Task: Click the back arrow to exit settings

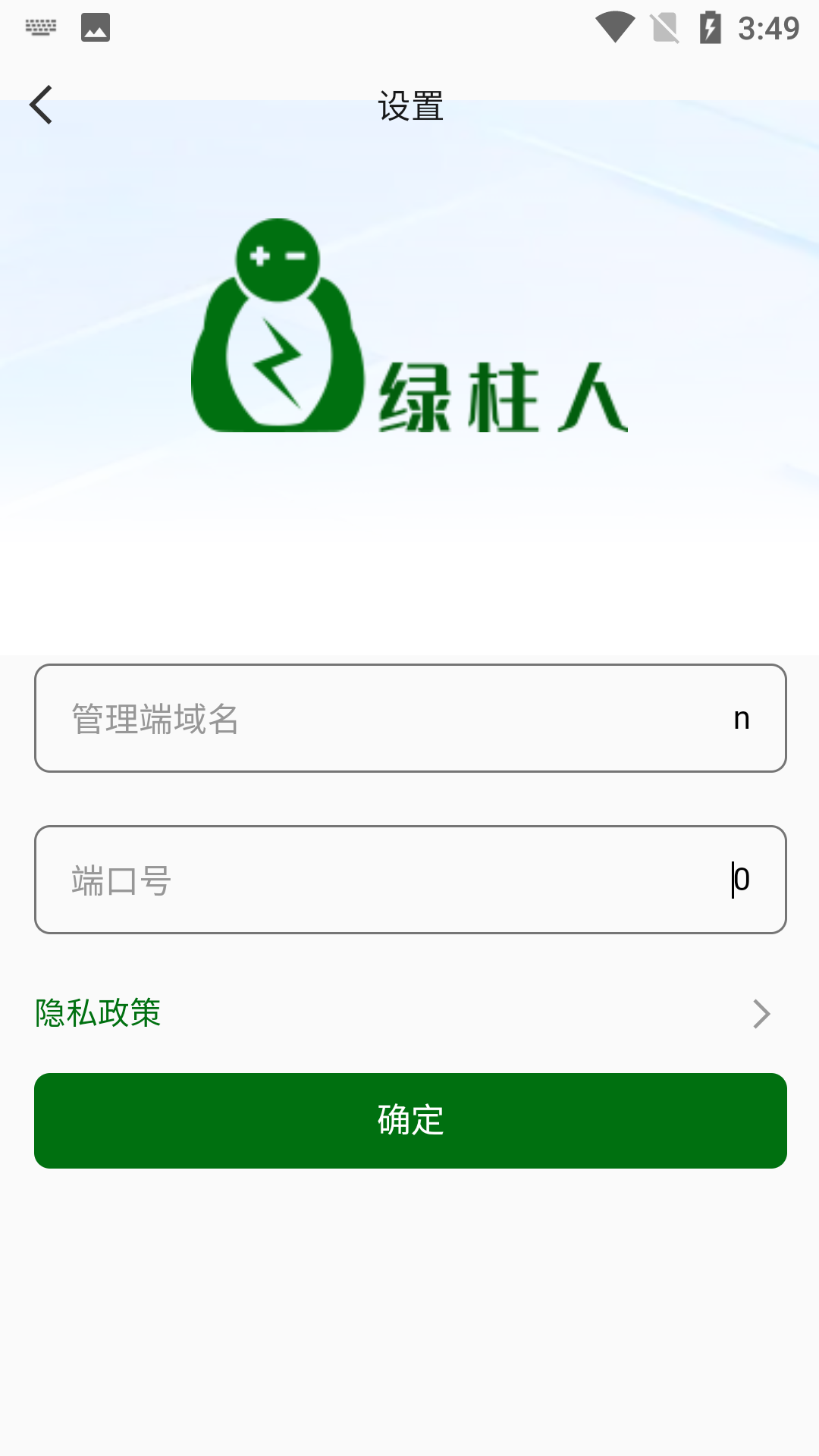Action: [42, 104]
